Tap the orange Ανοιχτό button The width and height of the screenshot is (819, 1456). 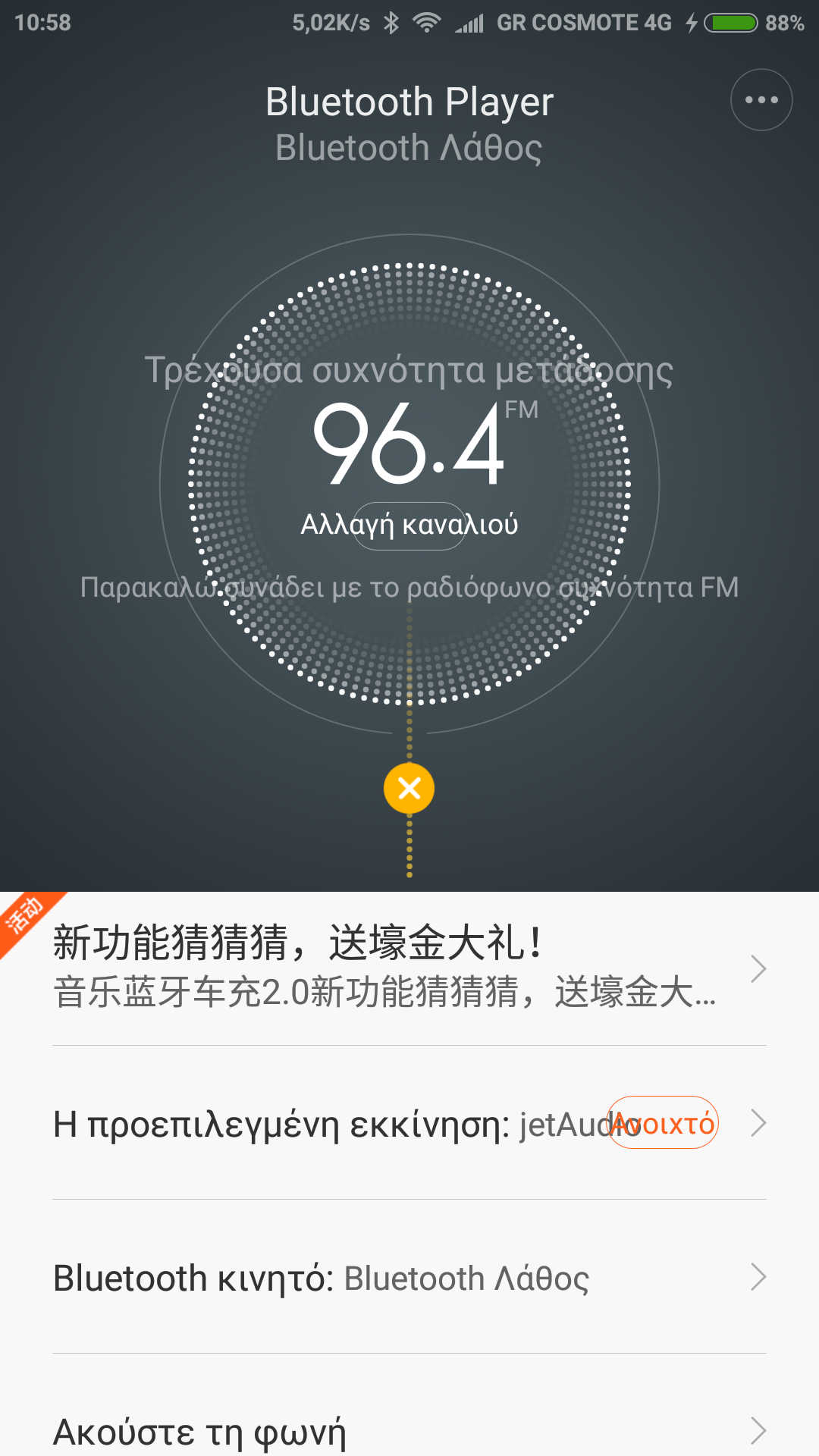pos(664,1123)
